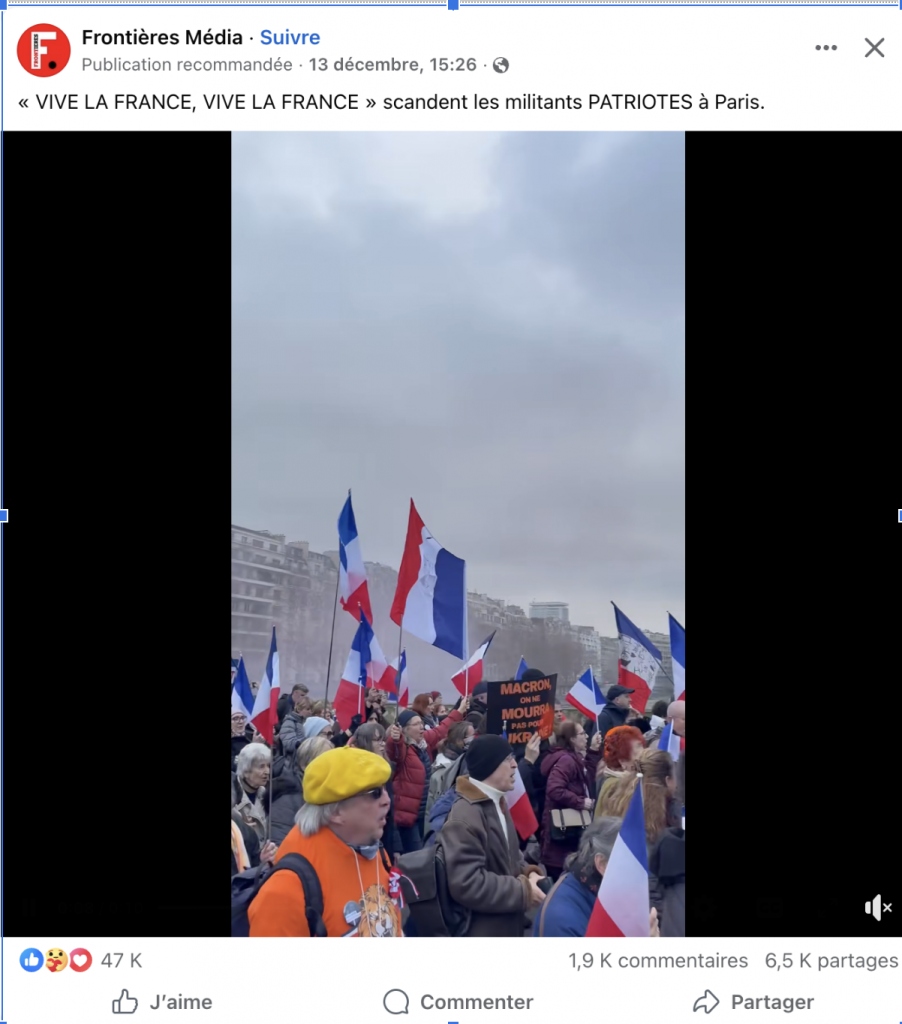This screenshot has width=902, height=1024.
Task: Open the 1,9 K commentaires
Action: [x=658, y=961]
